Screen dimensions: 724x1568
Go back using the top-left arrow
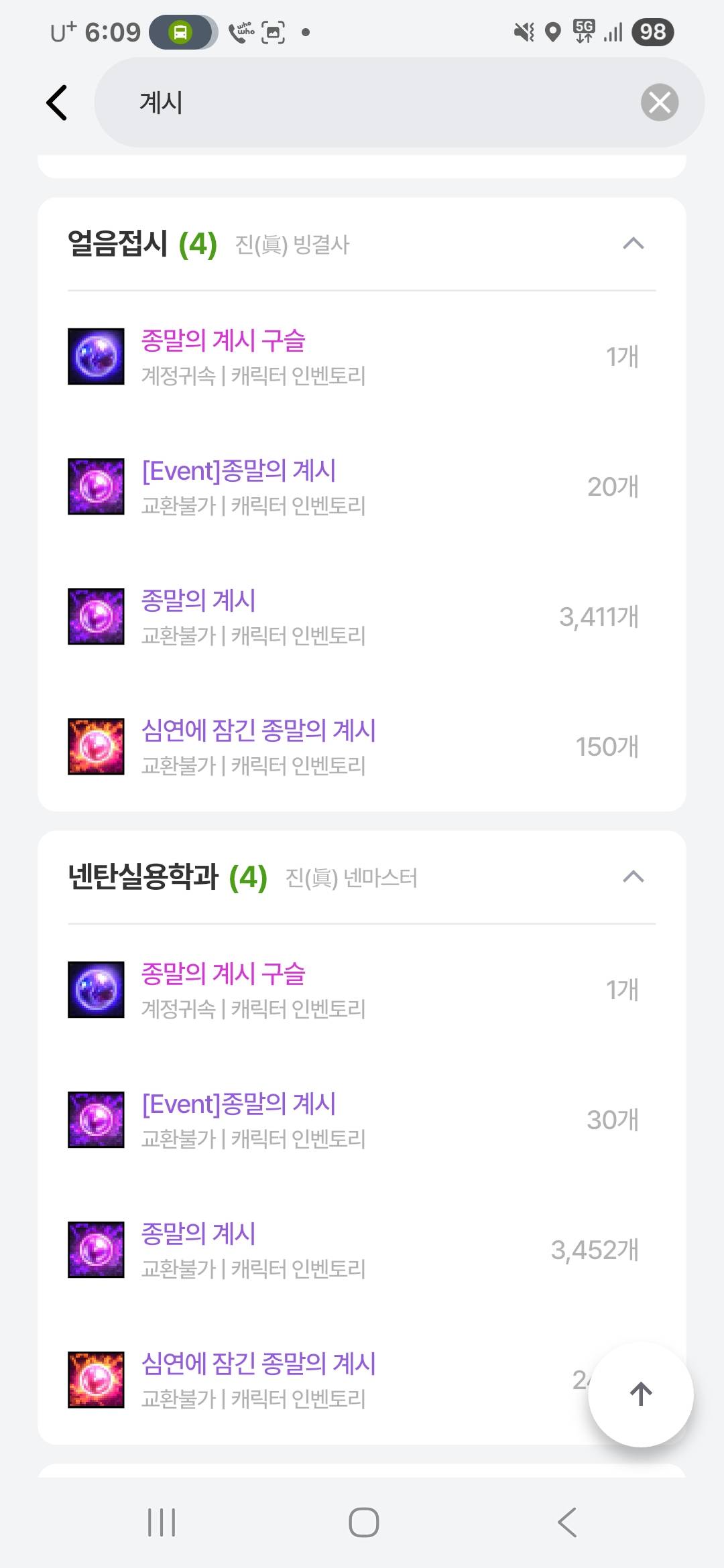pos(57,103)
